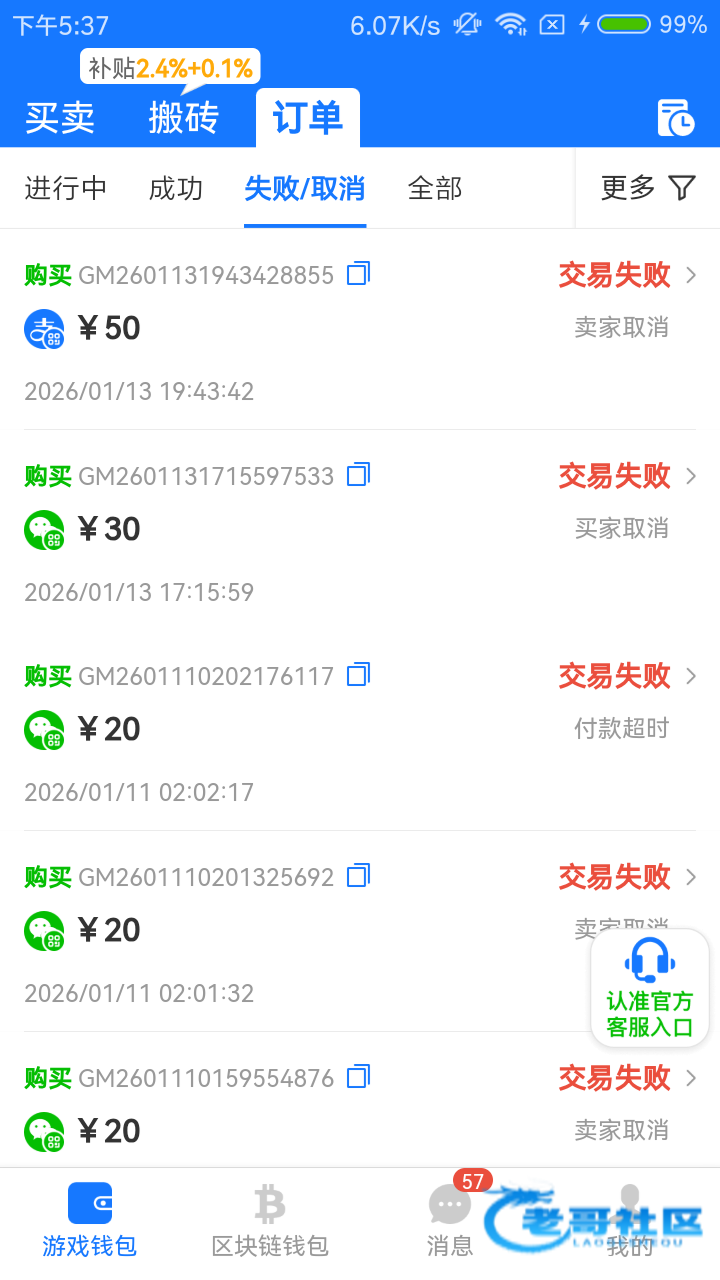Copy order number GM2601131715597533
The image size is (720, 1280).
click(358, 475)
